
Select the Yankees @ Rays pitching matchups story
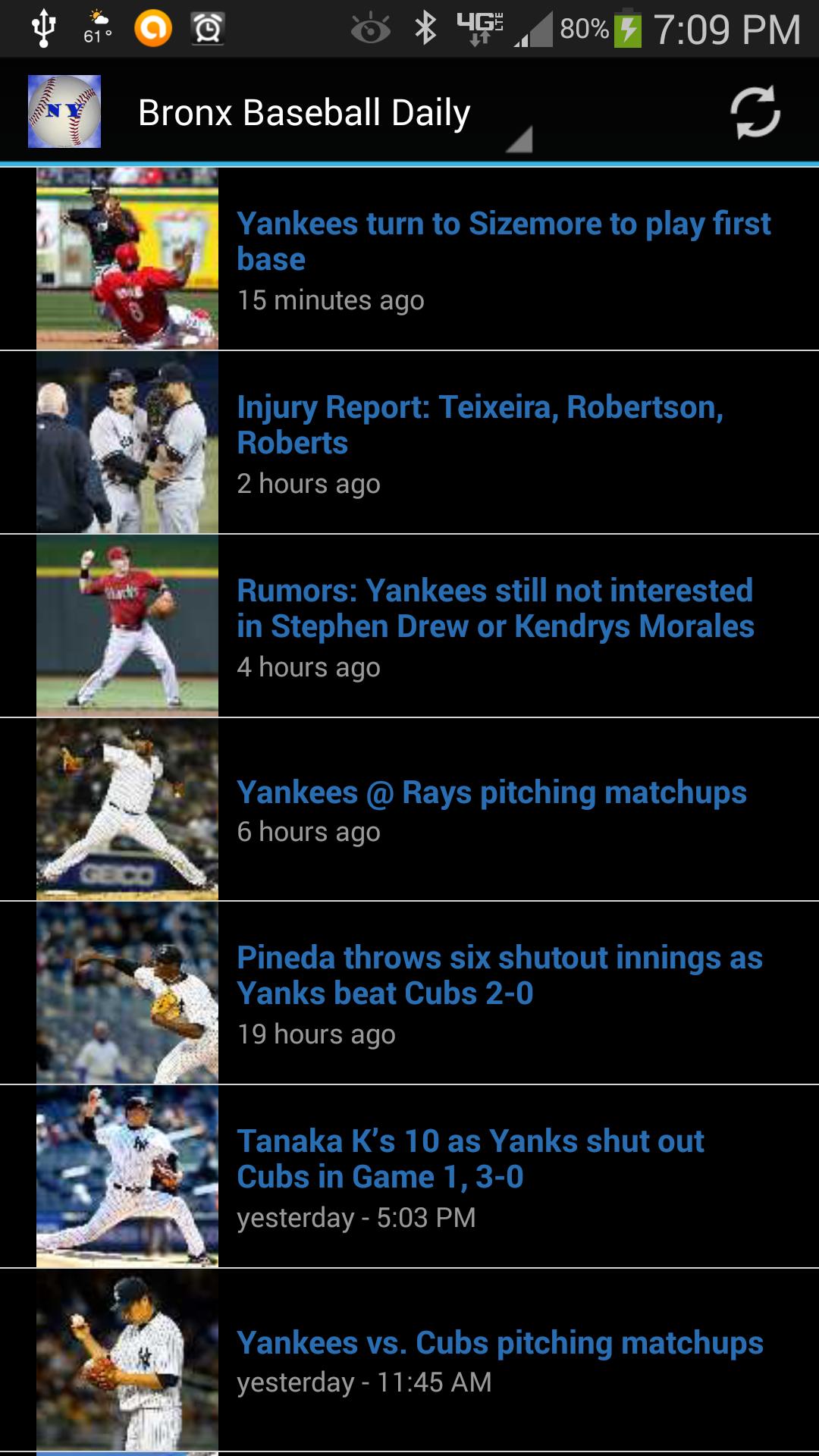(491, 792)
